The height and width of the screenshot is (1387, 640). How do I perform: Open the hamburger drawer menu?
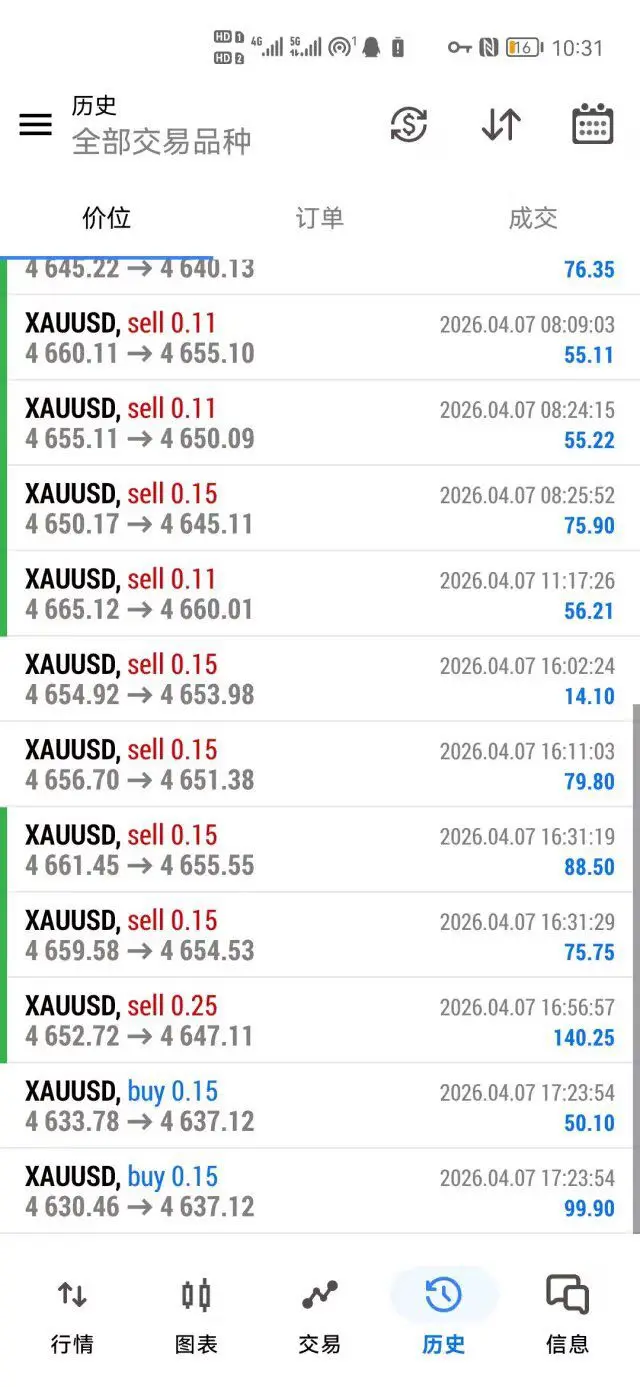coord(36,125)
